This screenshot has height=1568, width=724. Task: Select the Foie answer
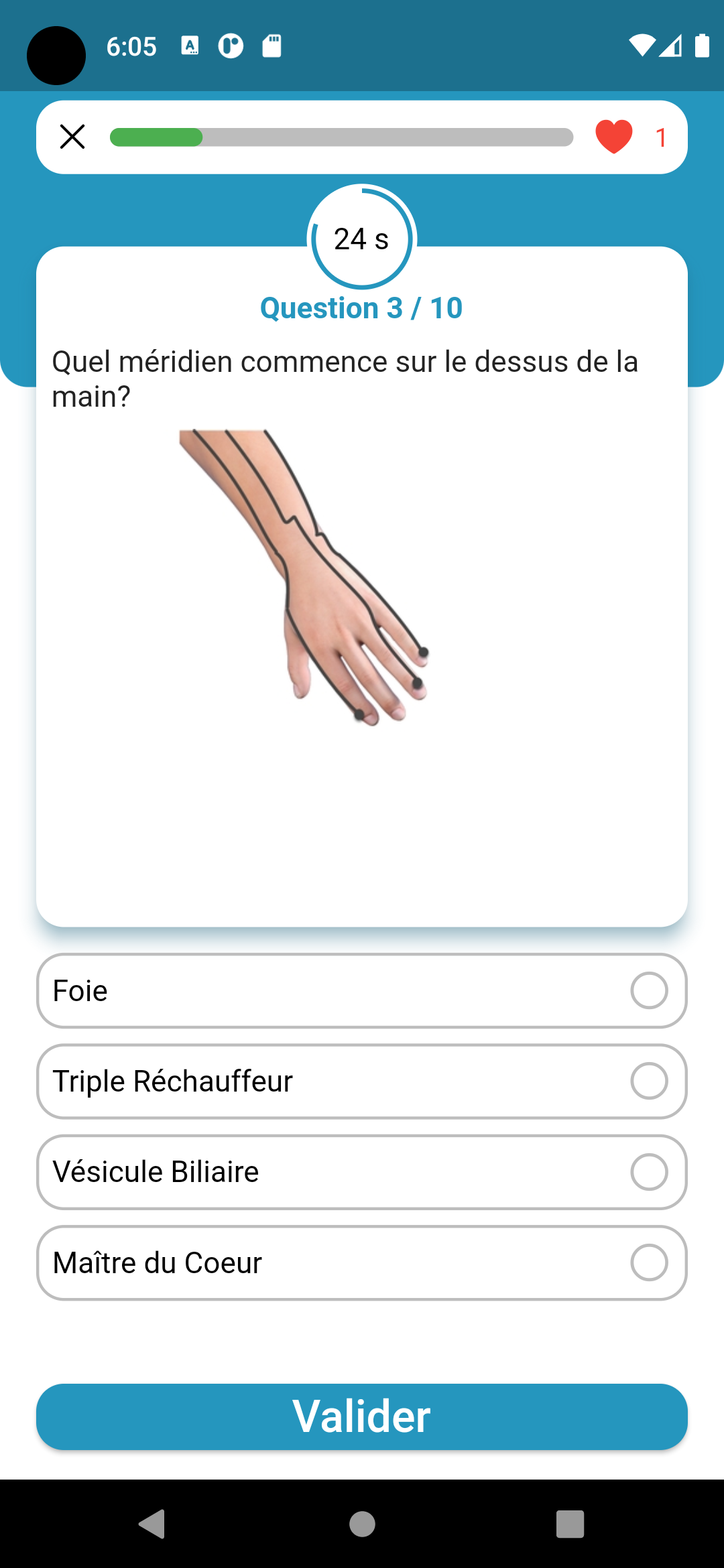pos(362,990)
